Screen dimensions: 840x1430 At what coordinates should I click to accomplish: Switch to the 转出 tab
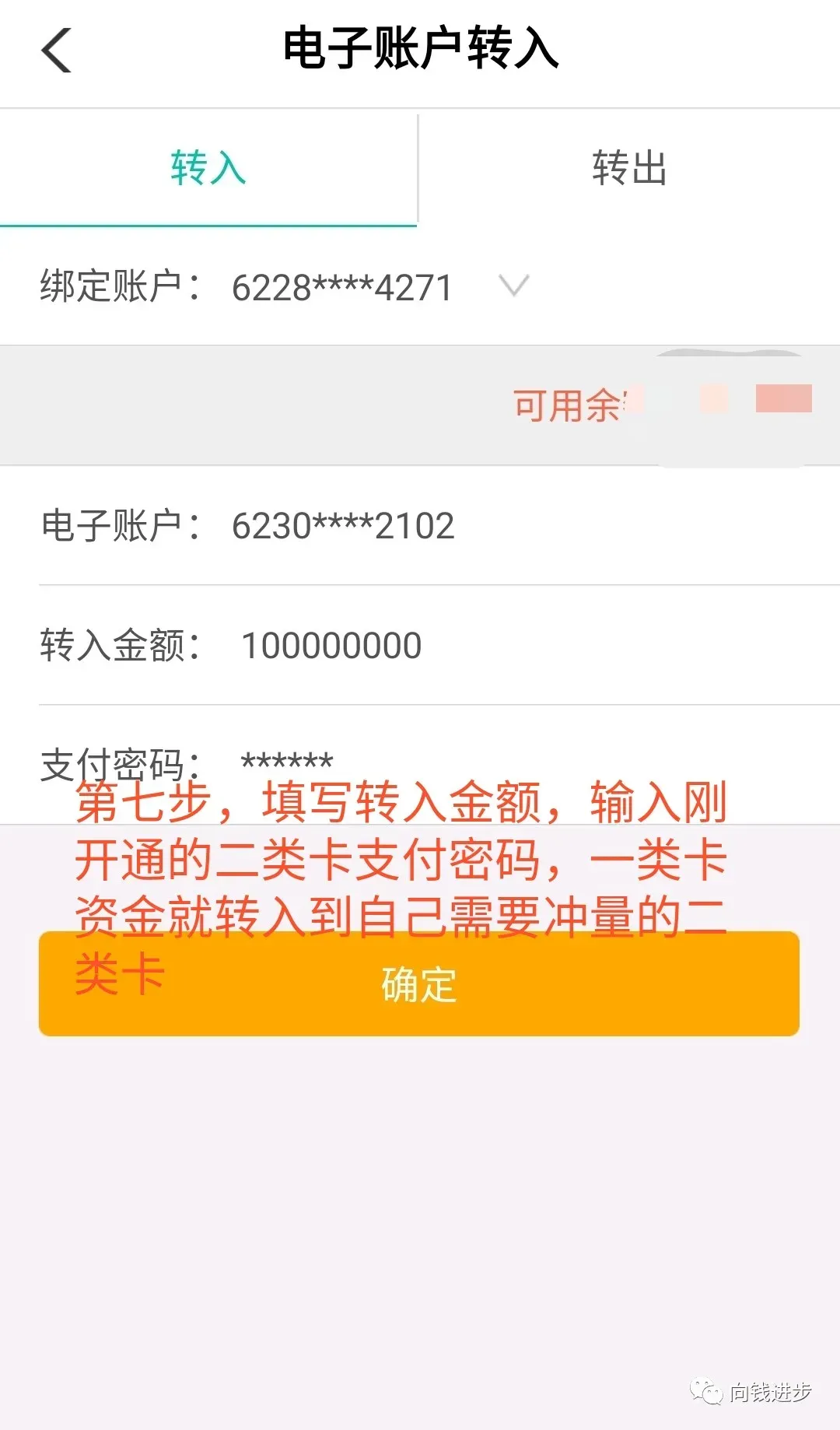click(x=629, y=168)
